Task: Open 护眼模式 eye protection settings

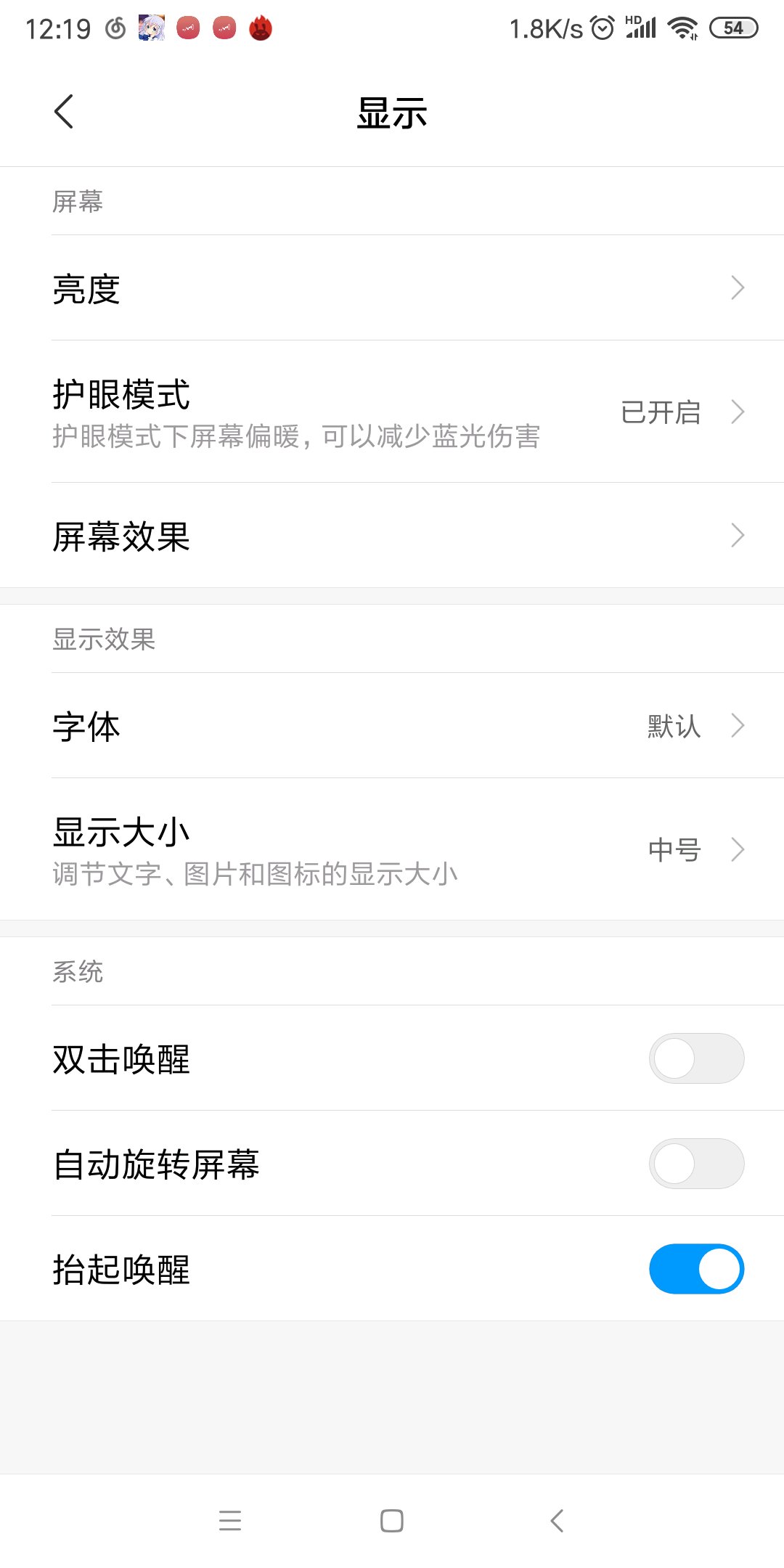Action: pyautogui.click(x=392, y=412)
